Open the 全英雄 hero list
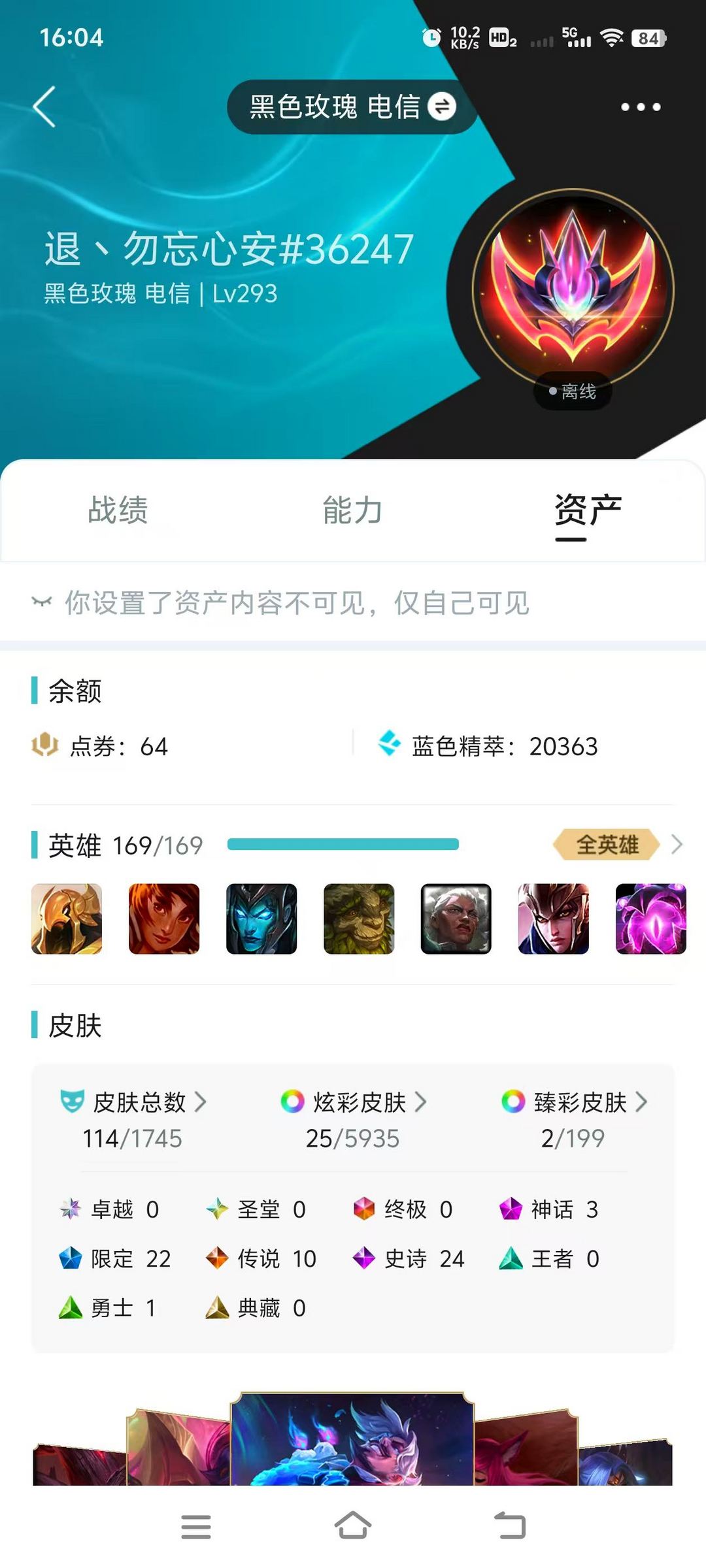Image resolution: width=706 pixels, height=1568 pixels. tap(618, 845)
